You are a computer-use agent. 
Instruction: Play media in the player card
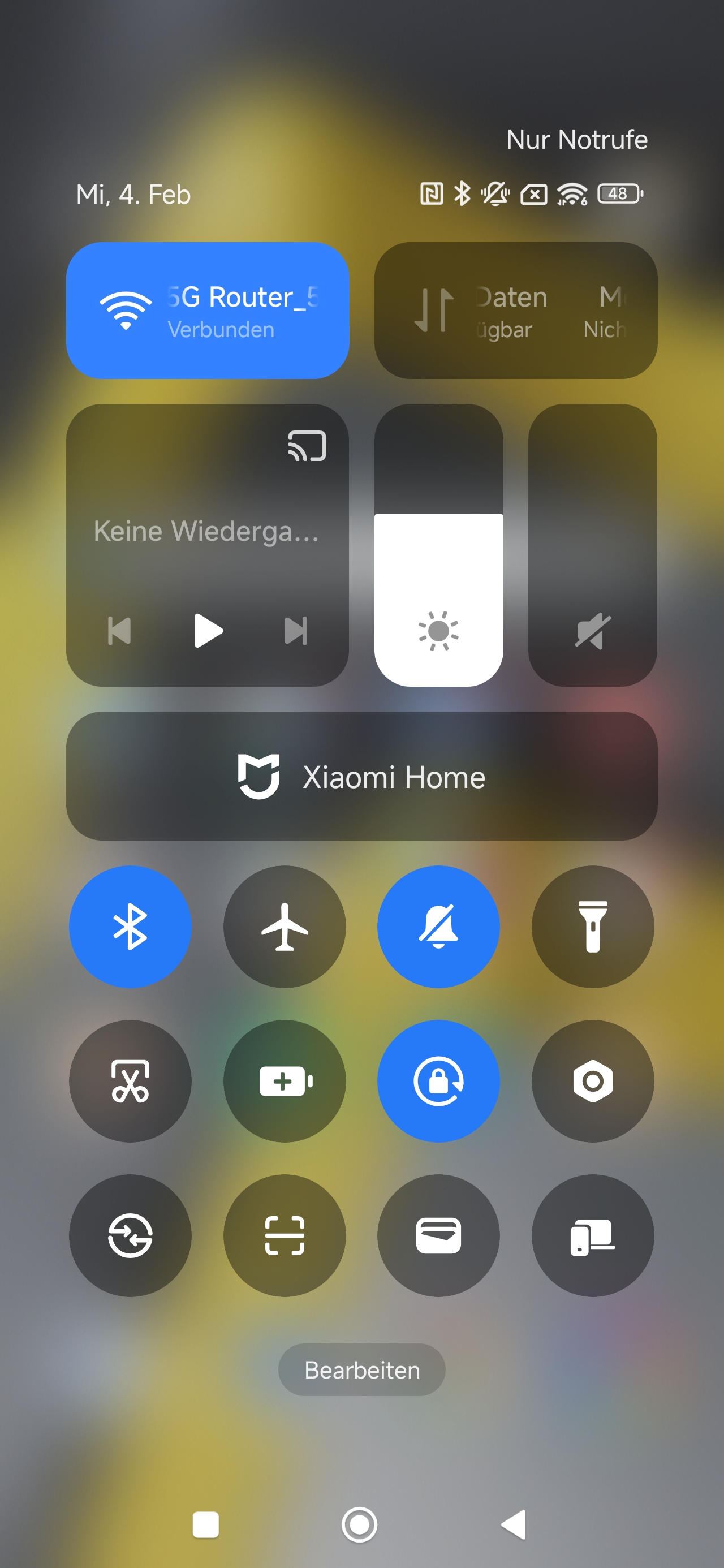(x=208, y=631)
